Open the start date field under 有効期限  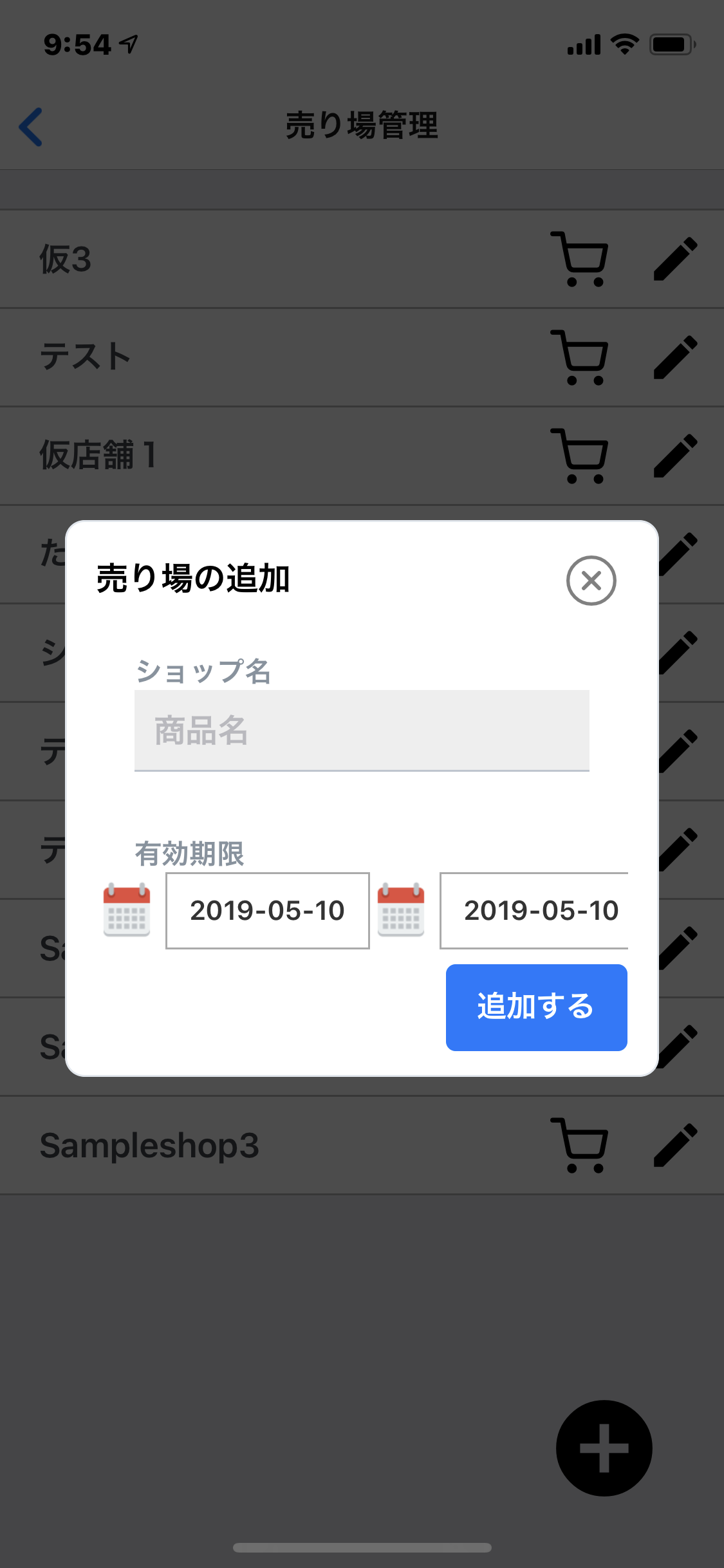[268, 911]
